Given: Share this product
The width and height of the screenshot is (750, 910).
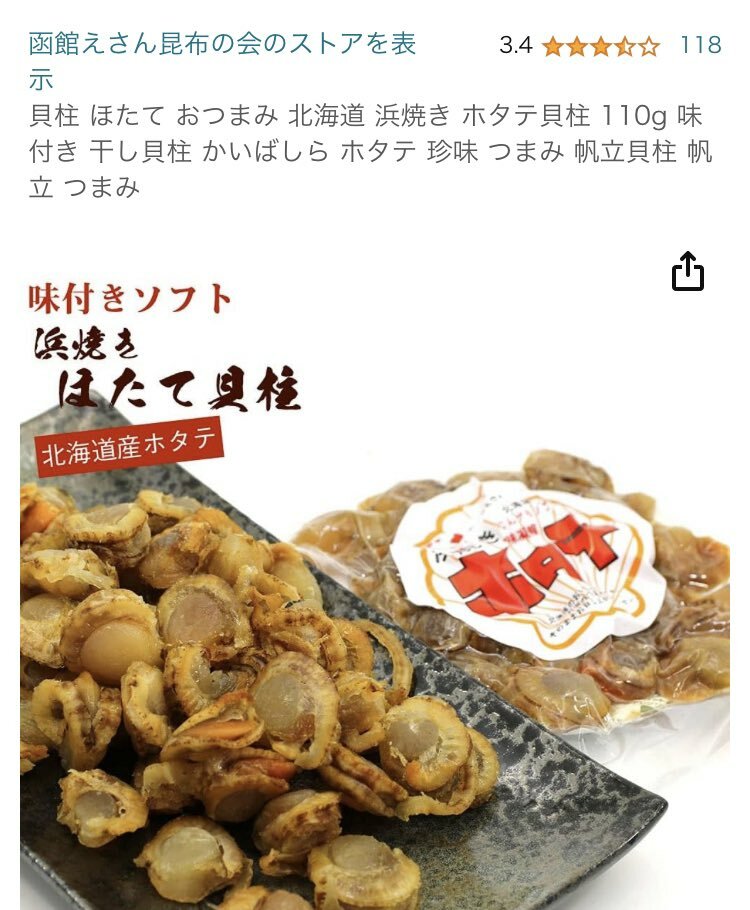Looking at the screenshot, I should pyautogui.click(x=687, y=271).
